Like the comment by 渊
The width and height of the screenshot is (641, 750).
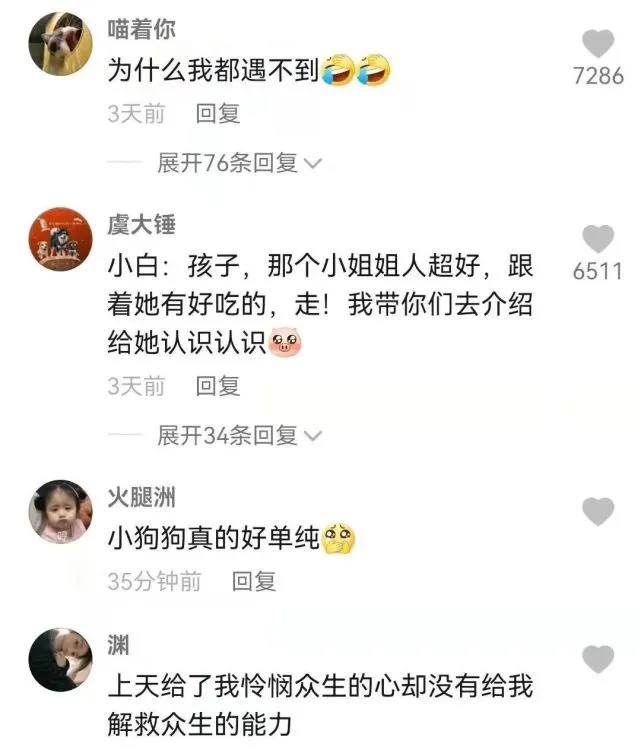[x=598, y=660]
